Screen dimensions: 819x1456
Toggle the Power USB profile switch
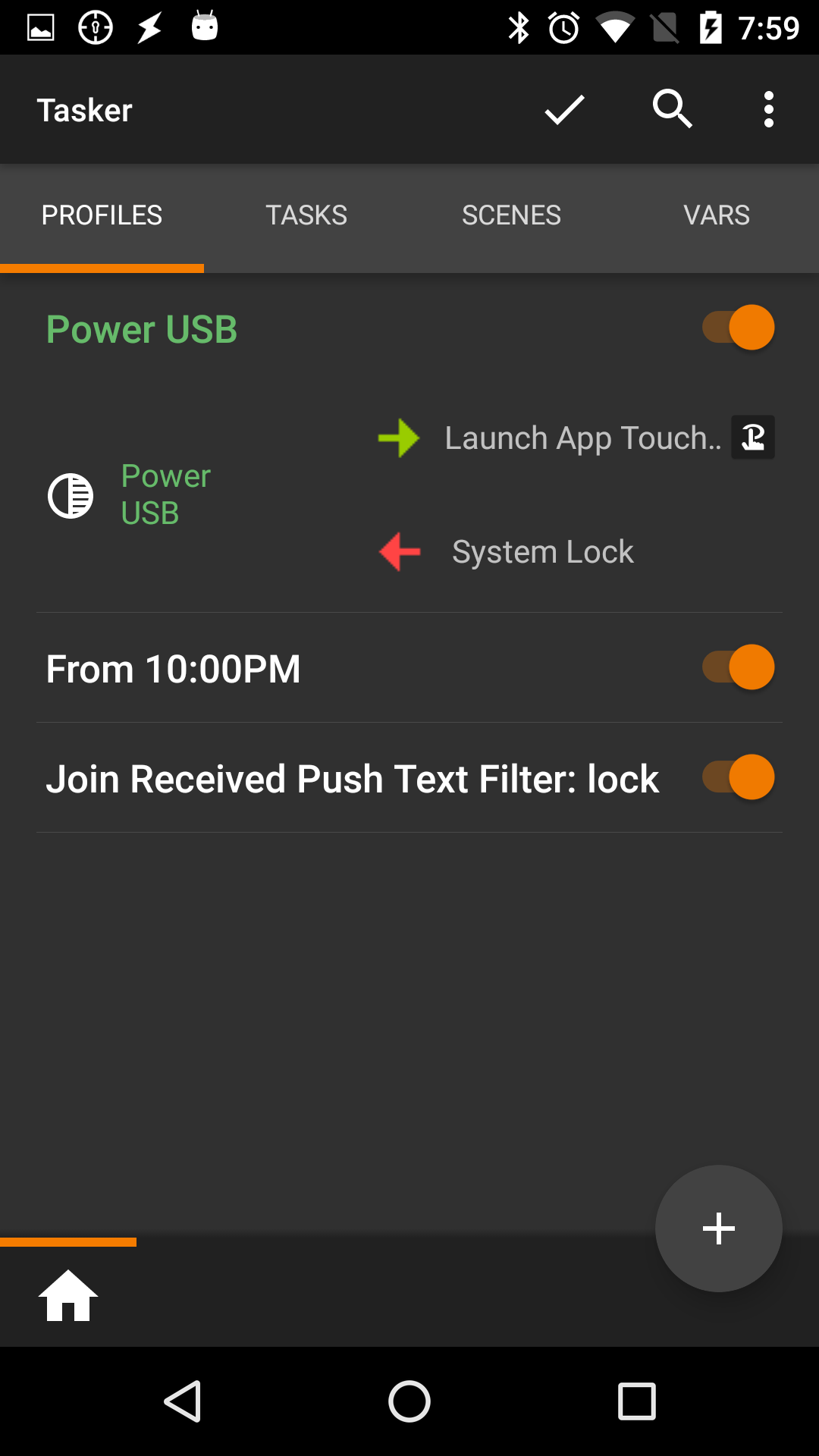[739, 328]
